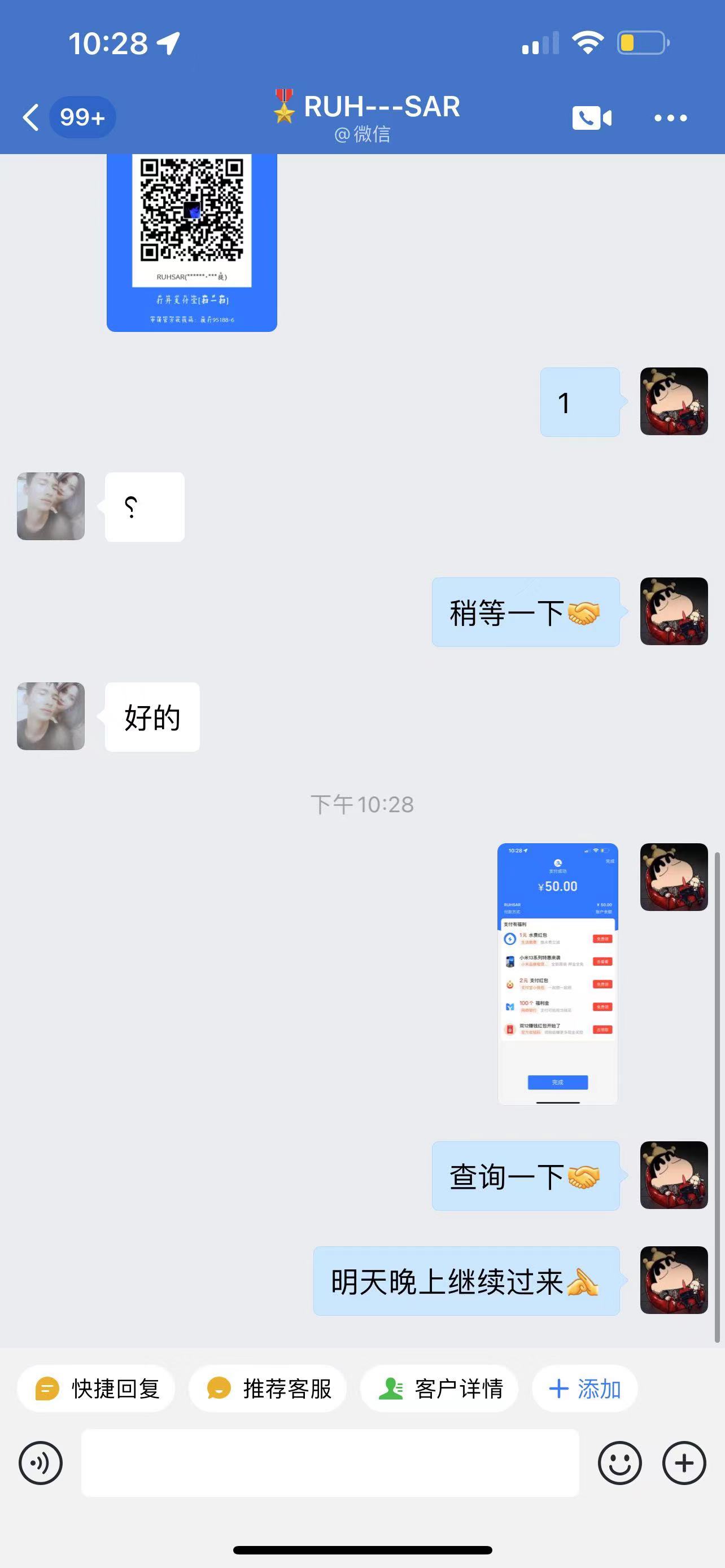Start a voice or video call
This screenshot has width=725, height=1568.
coord(591,117)
